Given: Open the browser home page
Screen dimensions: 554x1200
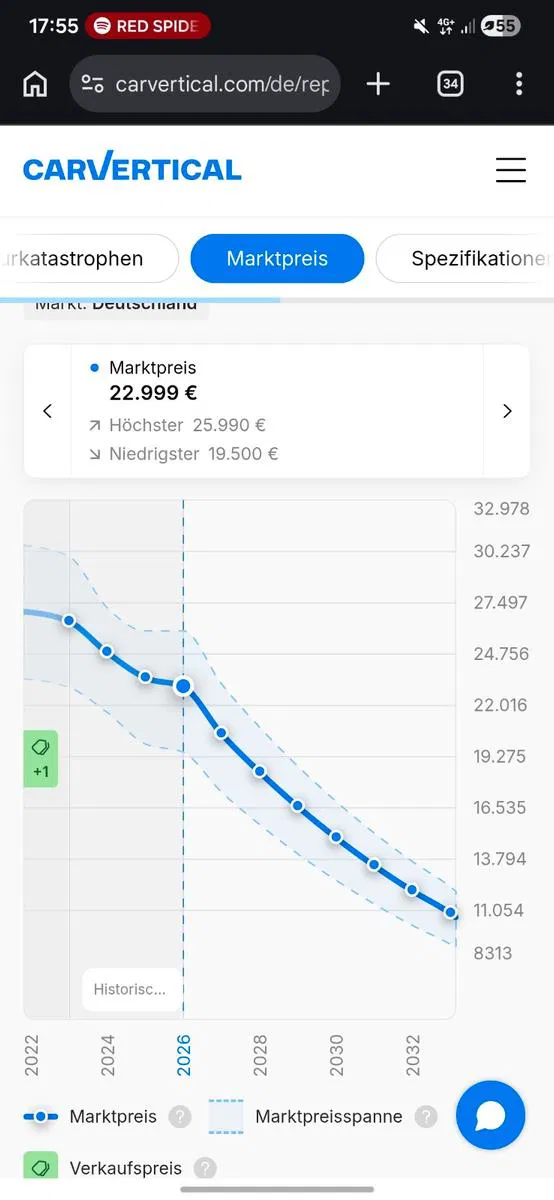Looking at the screenshot, I should coord(35,84).
